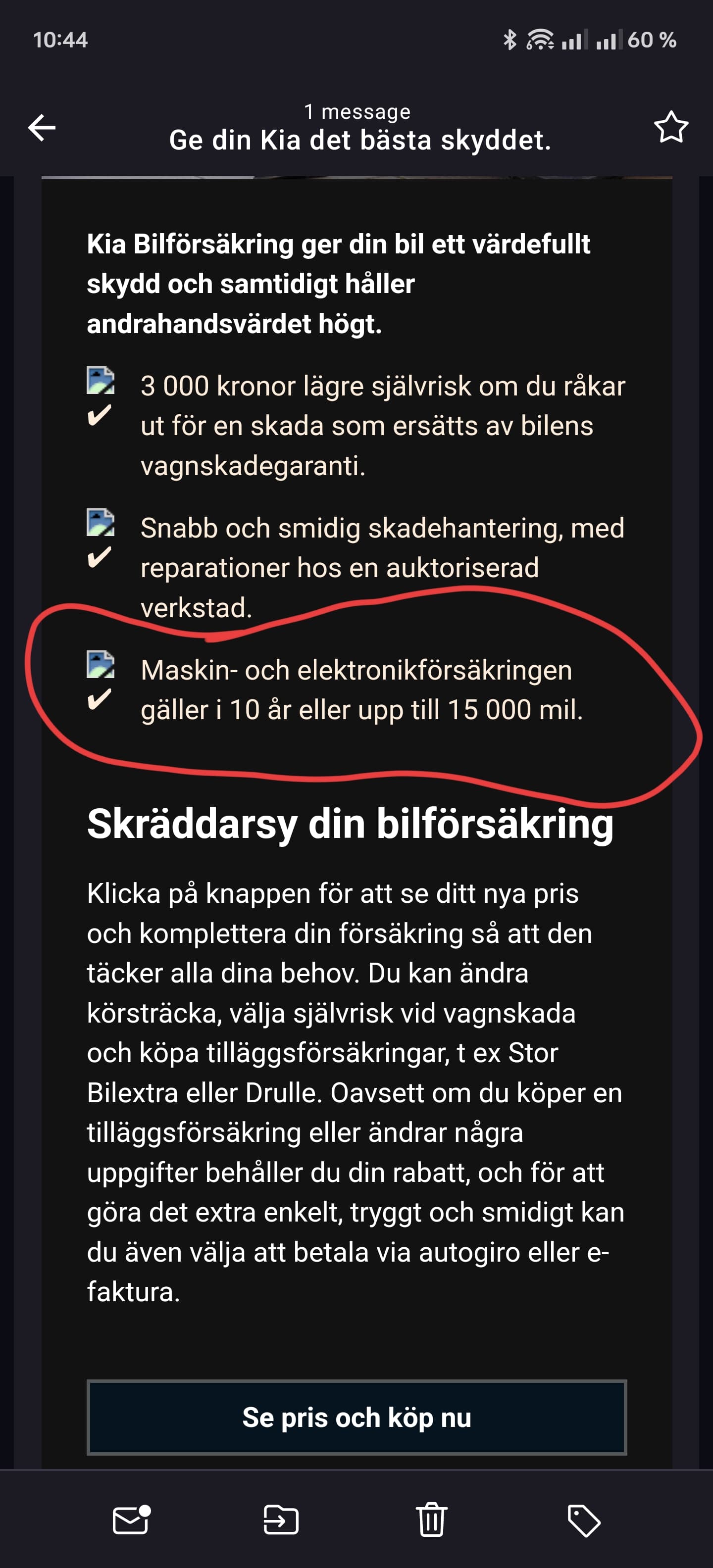Move the message to a folder
Image resolution: width=713 pixels, height=1568 pixels.
point(281,1520)
